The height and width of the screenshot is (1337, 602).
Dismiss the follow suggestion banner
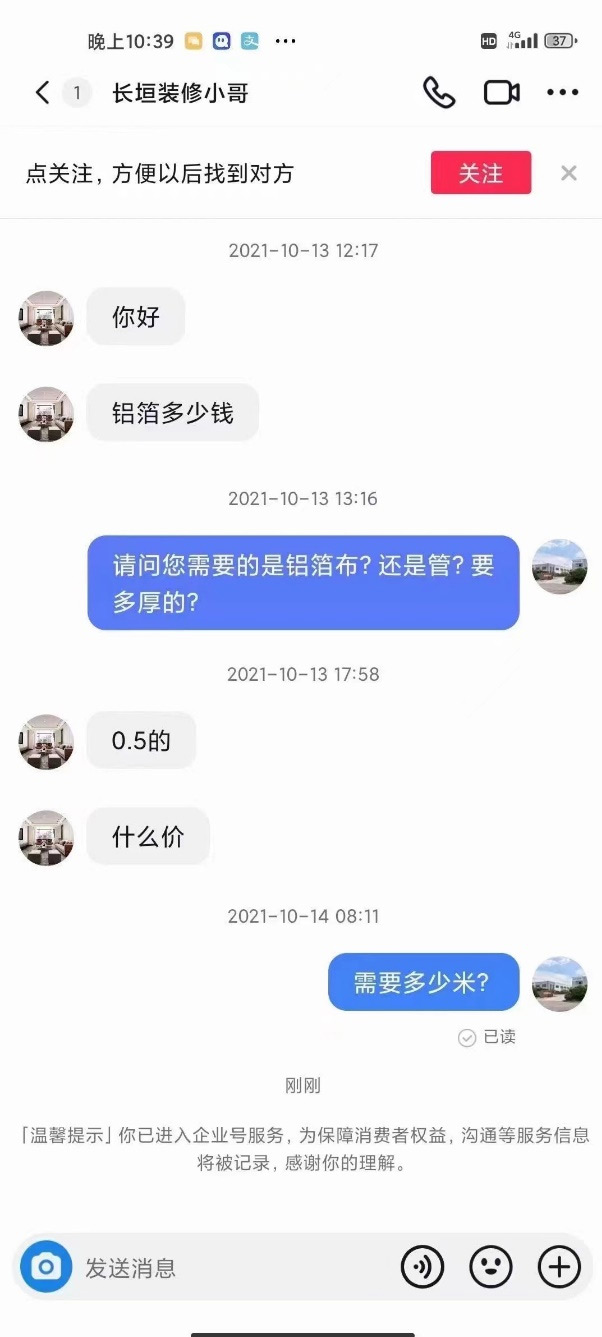[569, 173]
